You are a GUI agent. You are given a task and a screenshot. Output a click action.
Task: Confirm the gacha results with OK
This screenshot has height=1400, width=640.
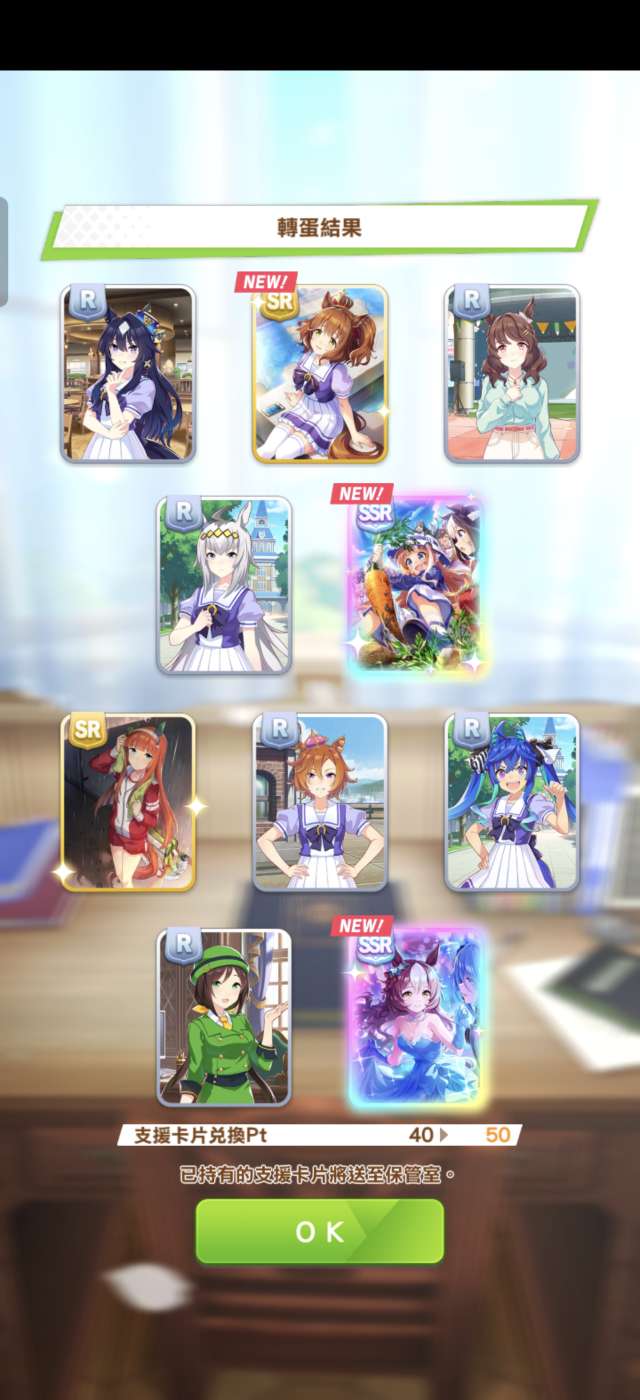point(319,1231)
